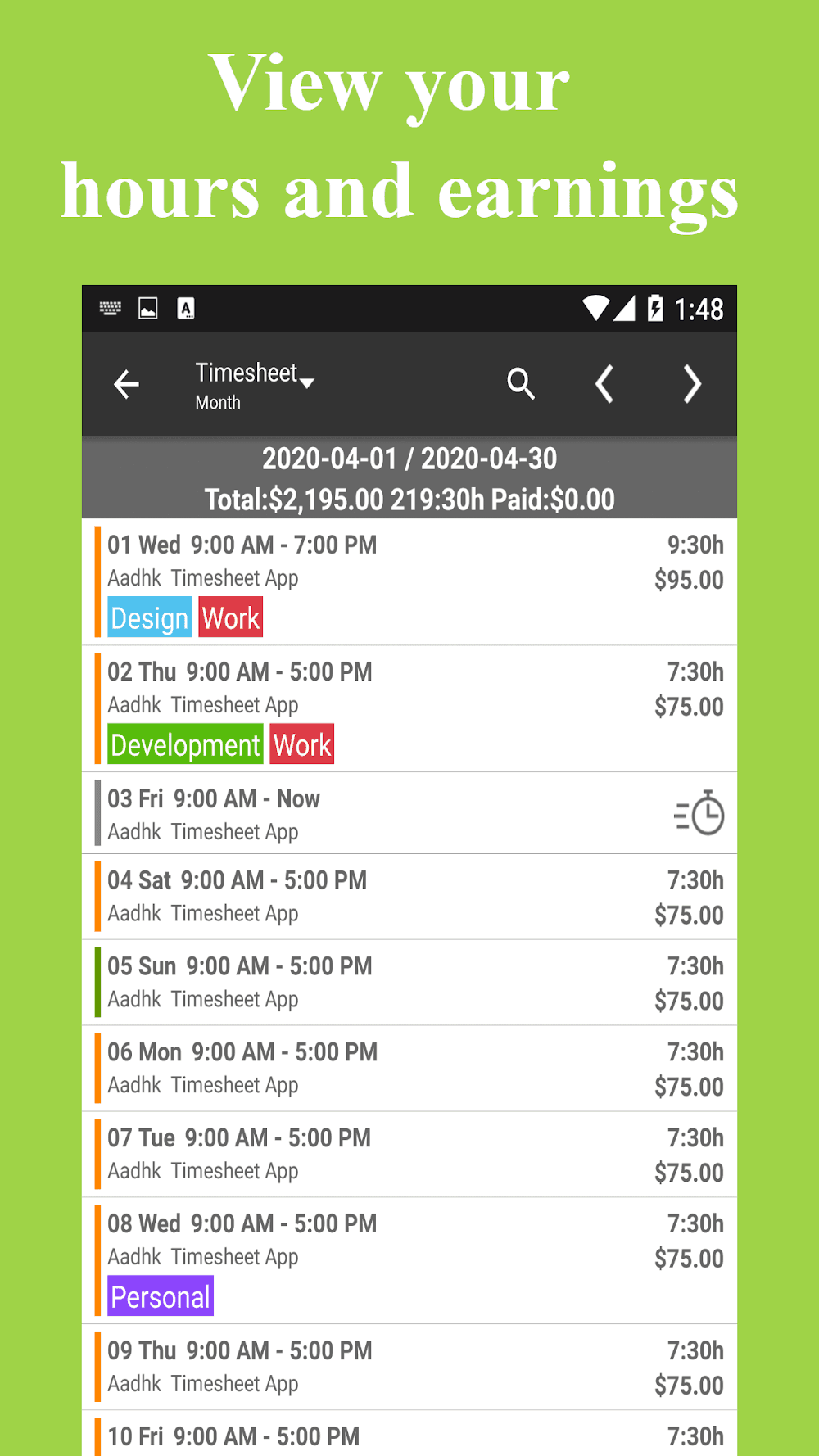Tap the orange color bar on 04 Sat
This screenshot has height=1456, width=819.
97,898
